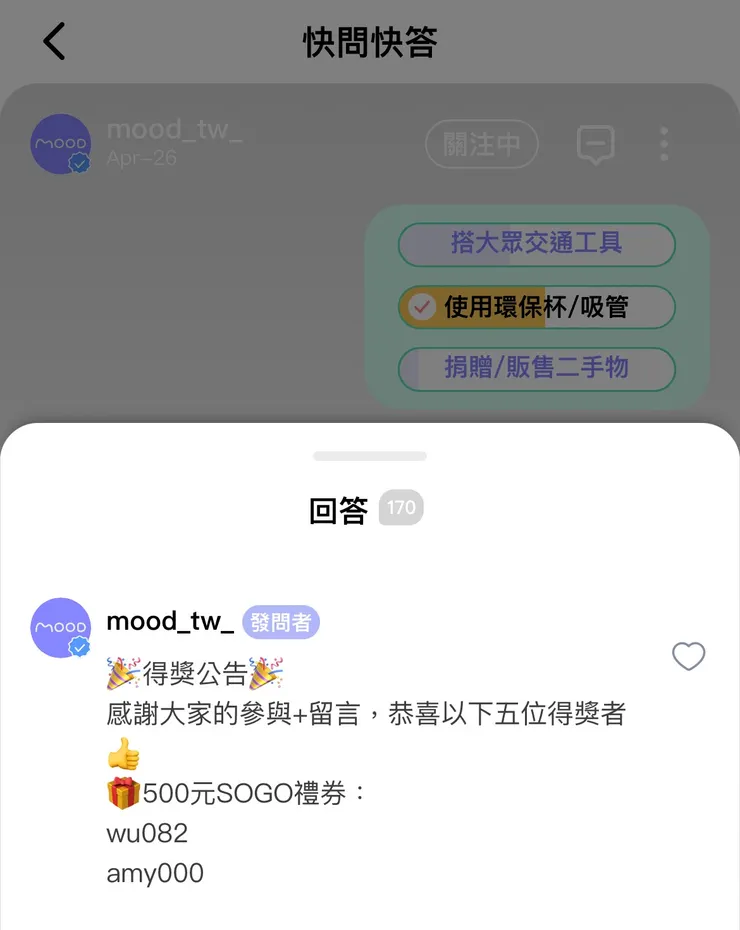Tap the 回答 tab header
The width and height of the screenshot is (740, 930).
[x=338, y=508]
